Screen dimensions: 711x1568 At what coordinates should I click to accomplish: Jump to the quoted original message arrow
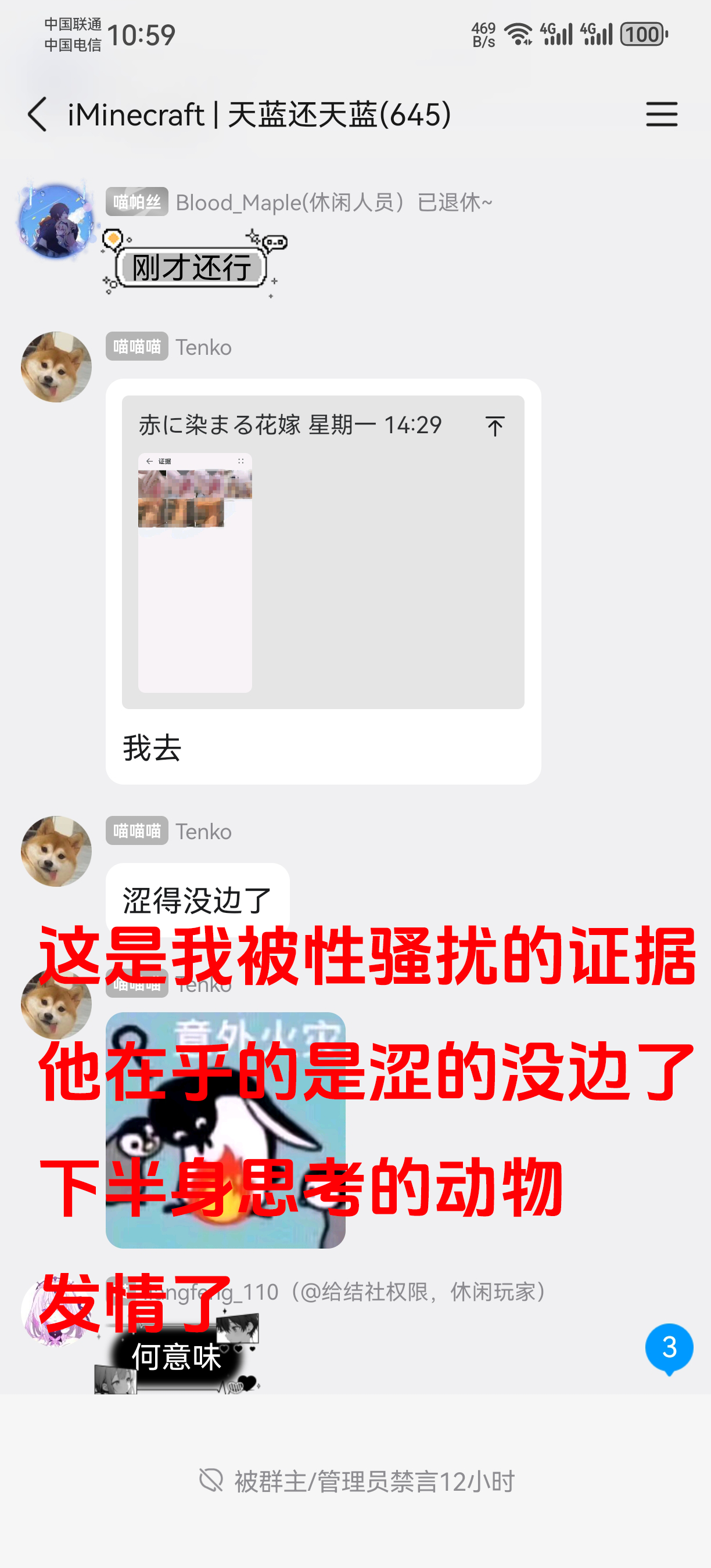495,426
